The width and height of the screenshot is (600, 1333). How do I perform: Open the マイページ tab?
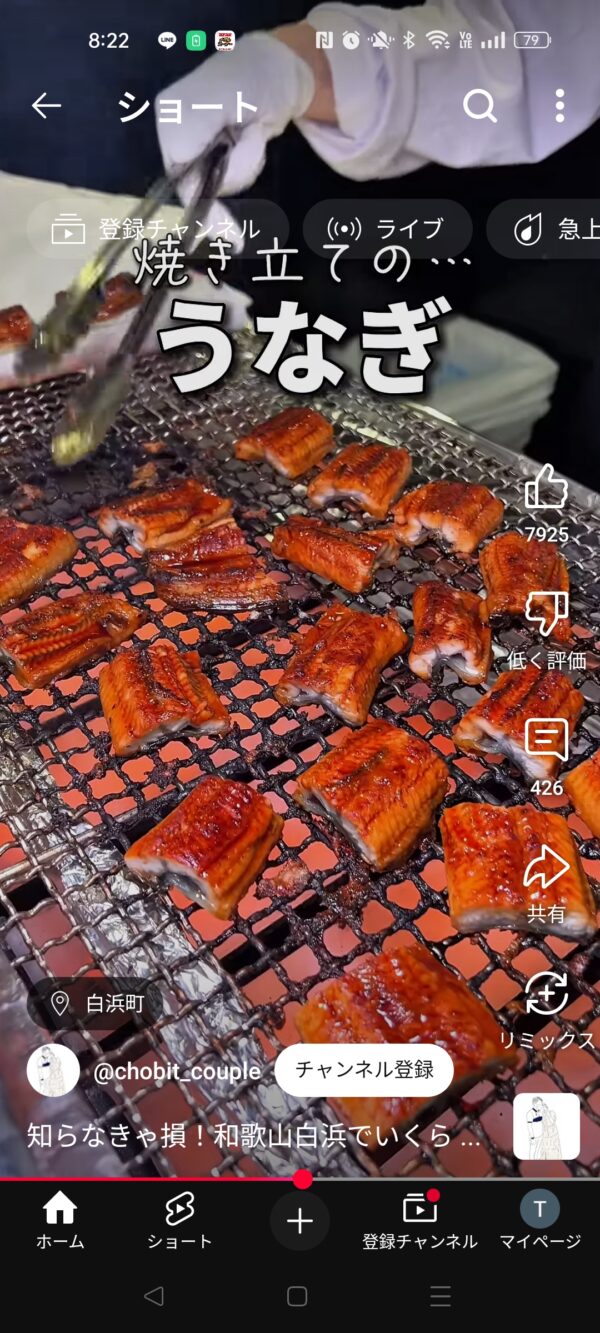tap(540, 1221)
